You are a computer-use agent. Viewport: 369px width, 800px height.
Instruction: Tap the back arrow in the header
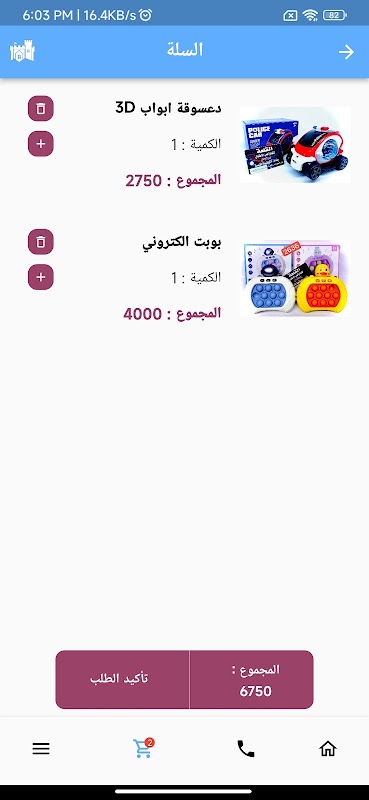(346, 52)
